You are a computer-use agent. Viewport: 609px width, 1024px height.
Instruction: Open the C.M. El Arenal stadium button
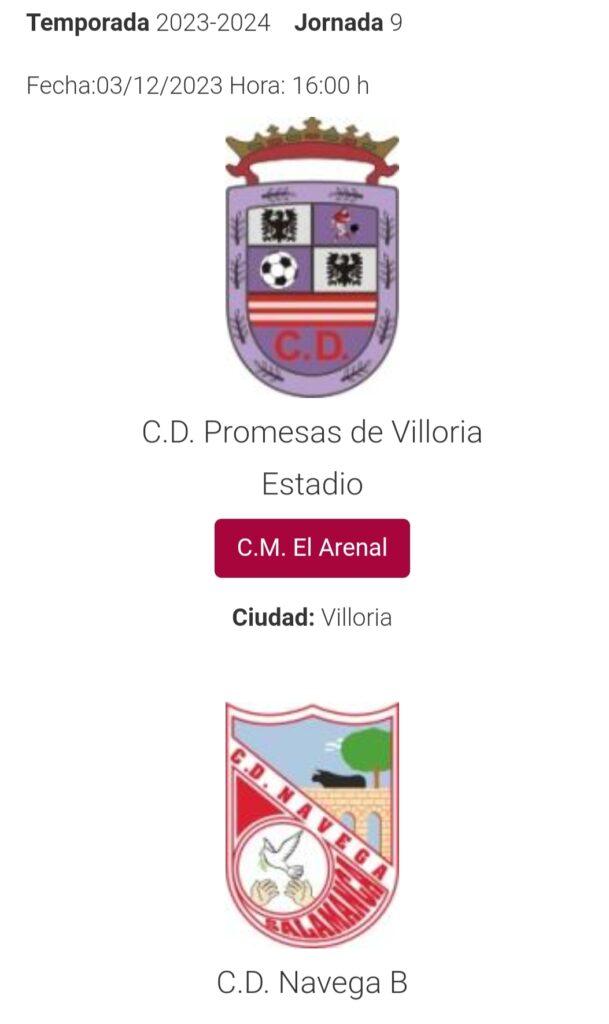click(x=312, y=548)
